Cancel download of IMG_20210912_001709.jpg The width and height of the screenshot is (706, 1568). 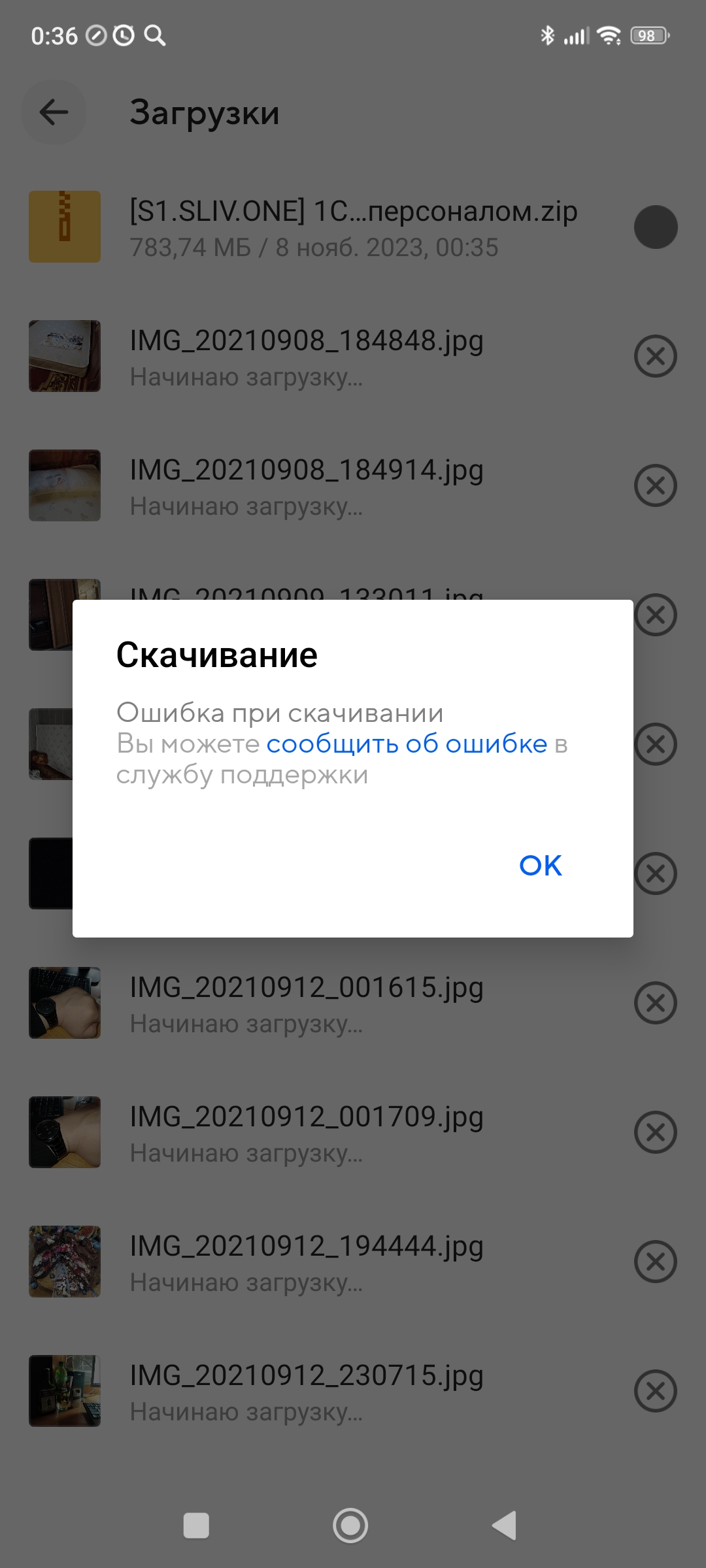655,1132
